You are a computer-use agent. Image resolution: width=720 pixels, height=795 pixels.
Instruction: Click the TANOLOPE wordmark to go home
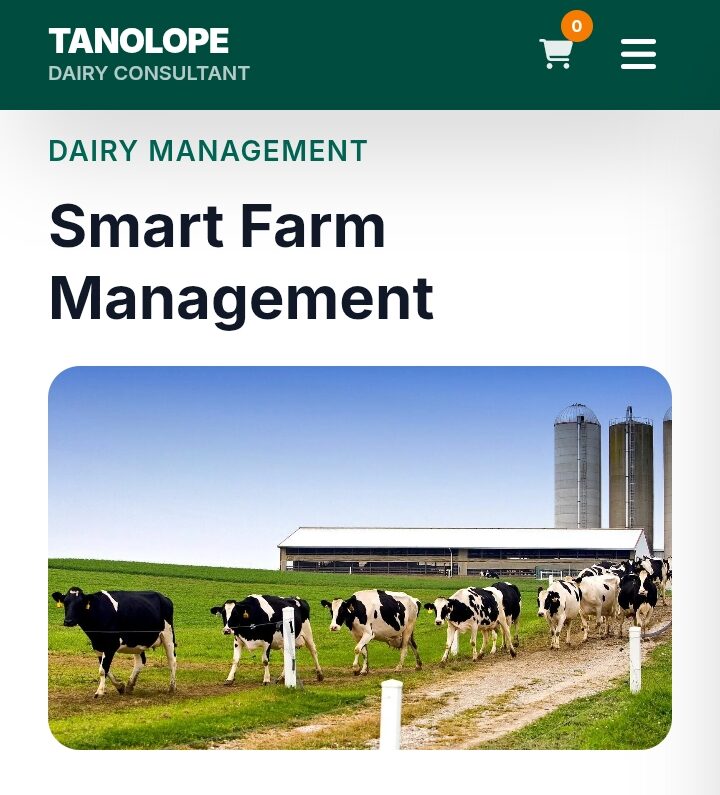[139, 40]
